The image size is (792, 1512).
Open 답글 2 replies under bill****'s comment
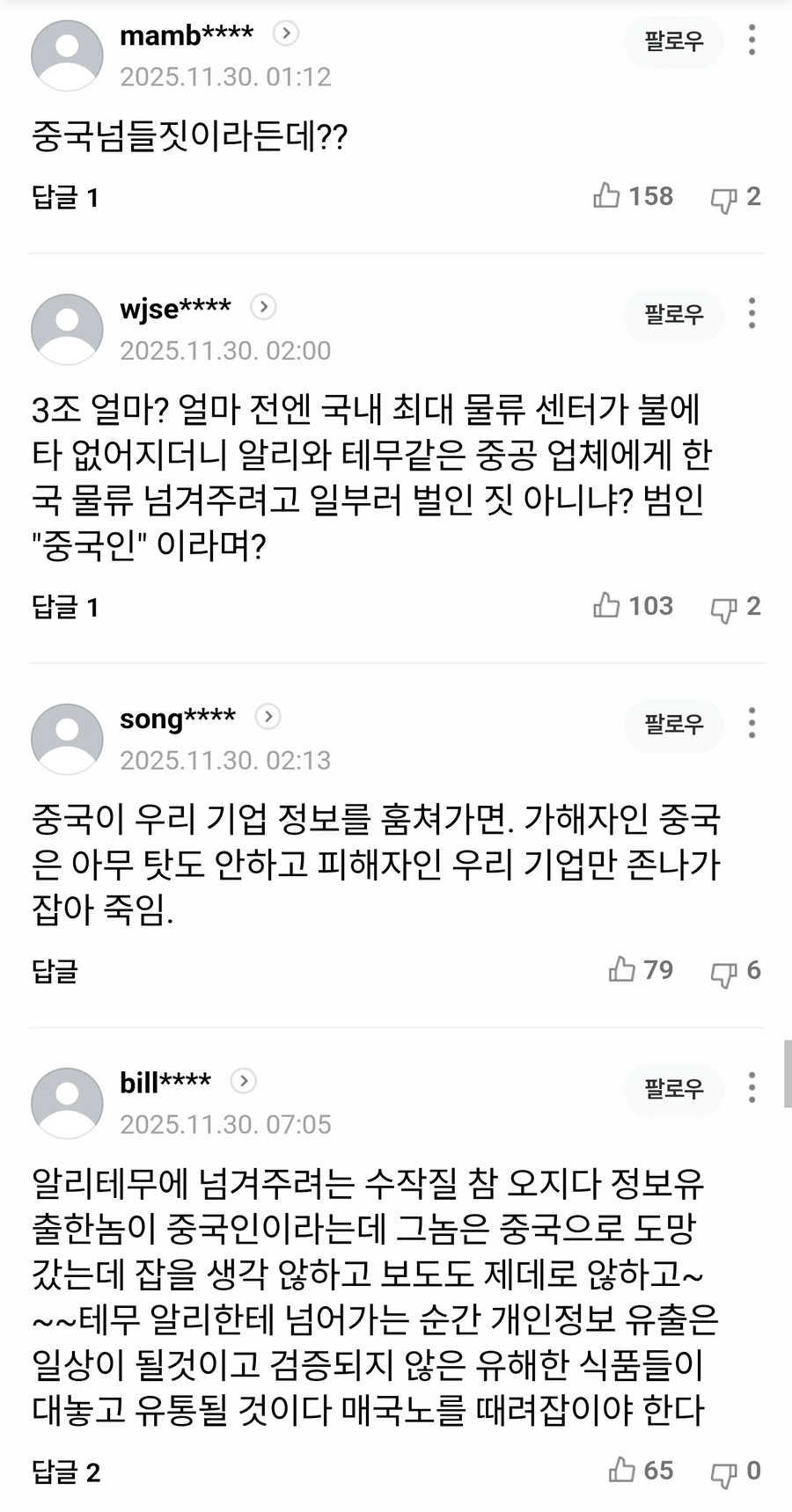[65, 1472]
